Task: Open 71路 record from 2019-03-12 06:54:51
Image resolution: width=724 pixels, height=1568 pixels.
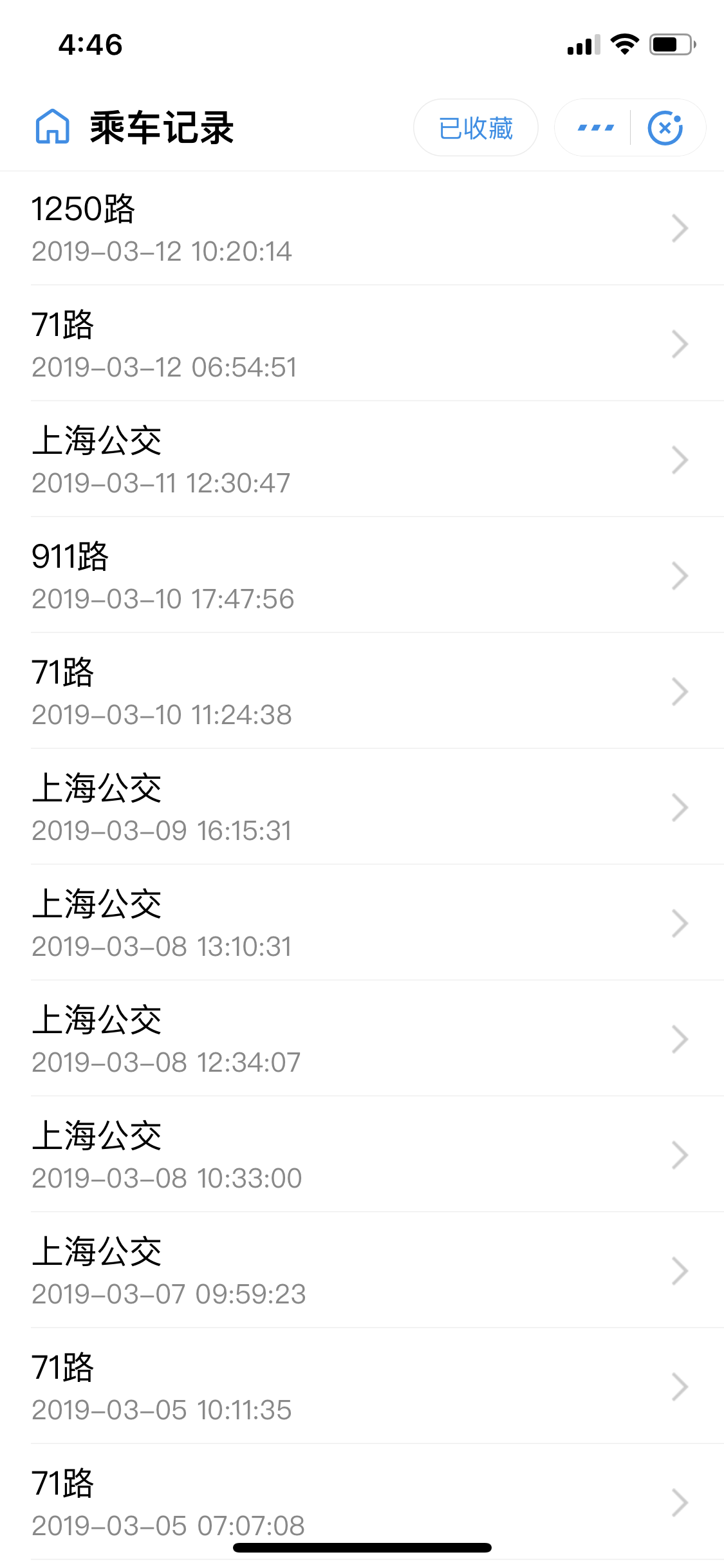Action: [x=360, y=344]
